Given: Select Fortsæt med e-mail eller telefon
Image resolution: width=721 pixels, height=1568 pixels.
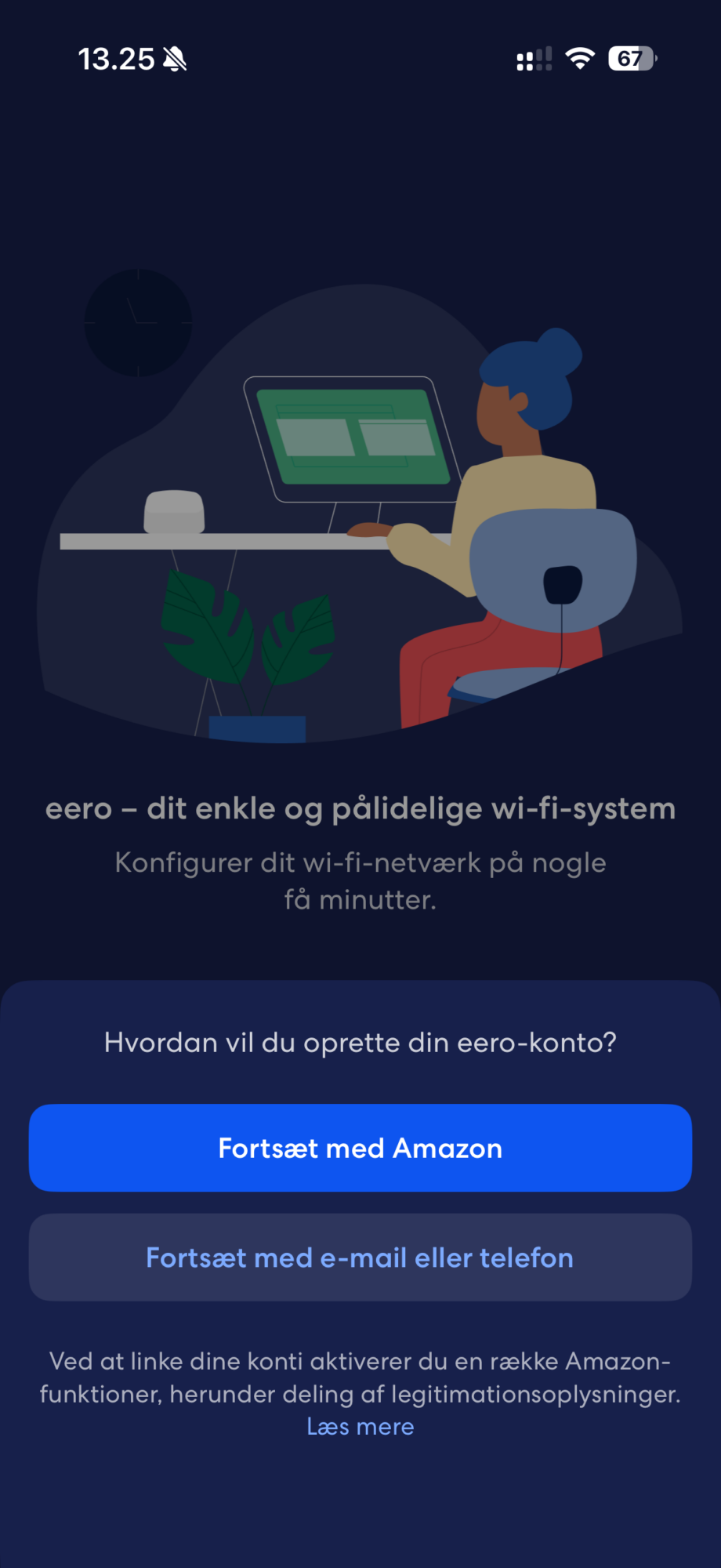Looking at the screenshot, I should [360, 1257].
